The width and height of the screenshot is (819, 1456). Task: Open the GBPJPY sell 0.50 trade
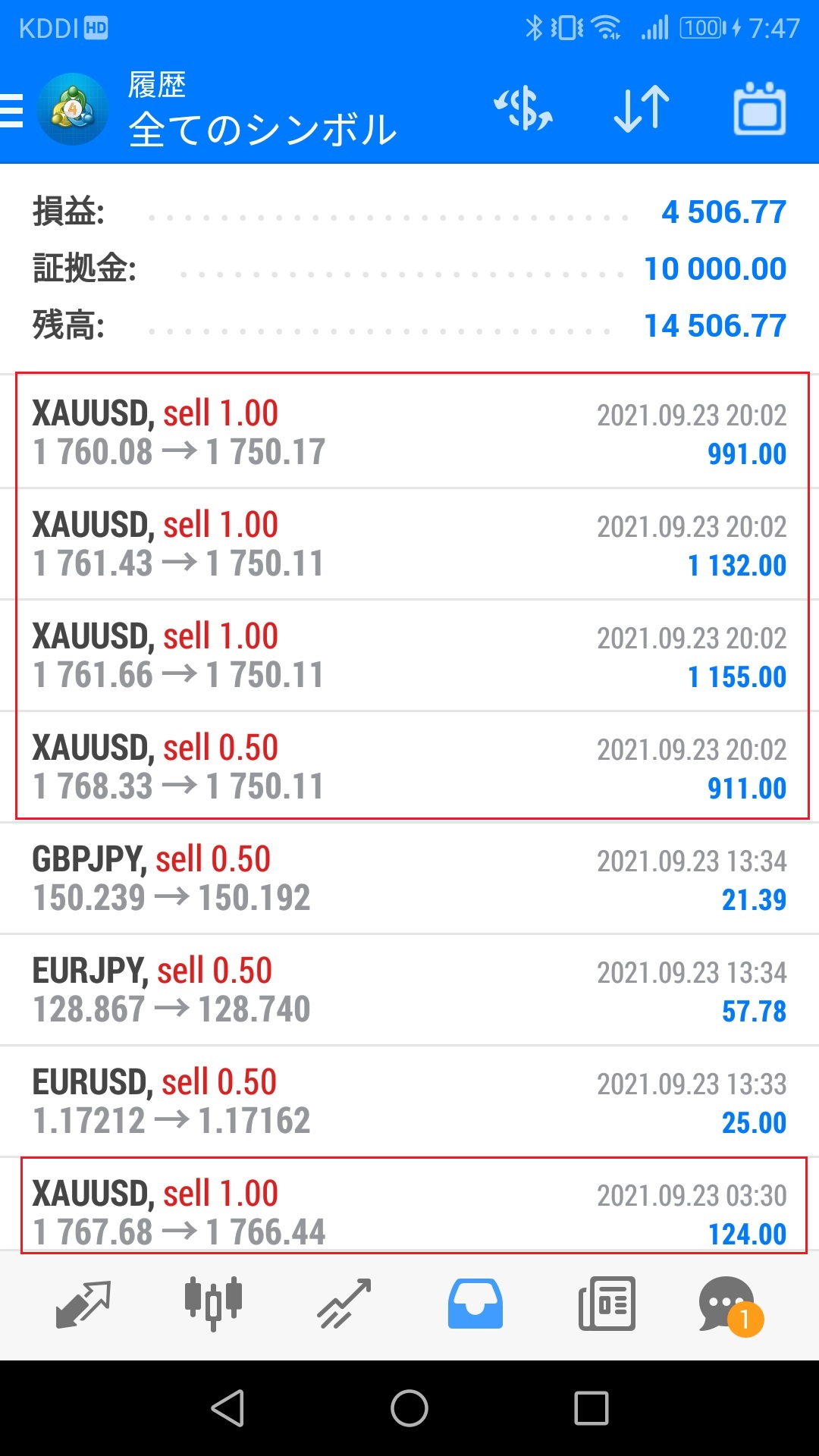[x=409, y=878]
